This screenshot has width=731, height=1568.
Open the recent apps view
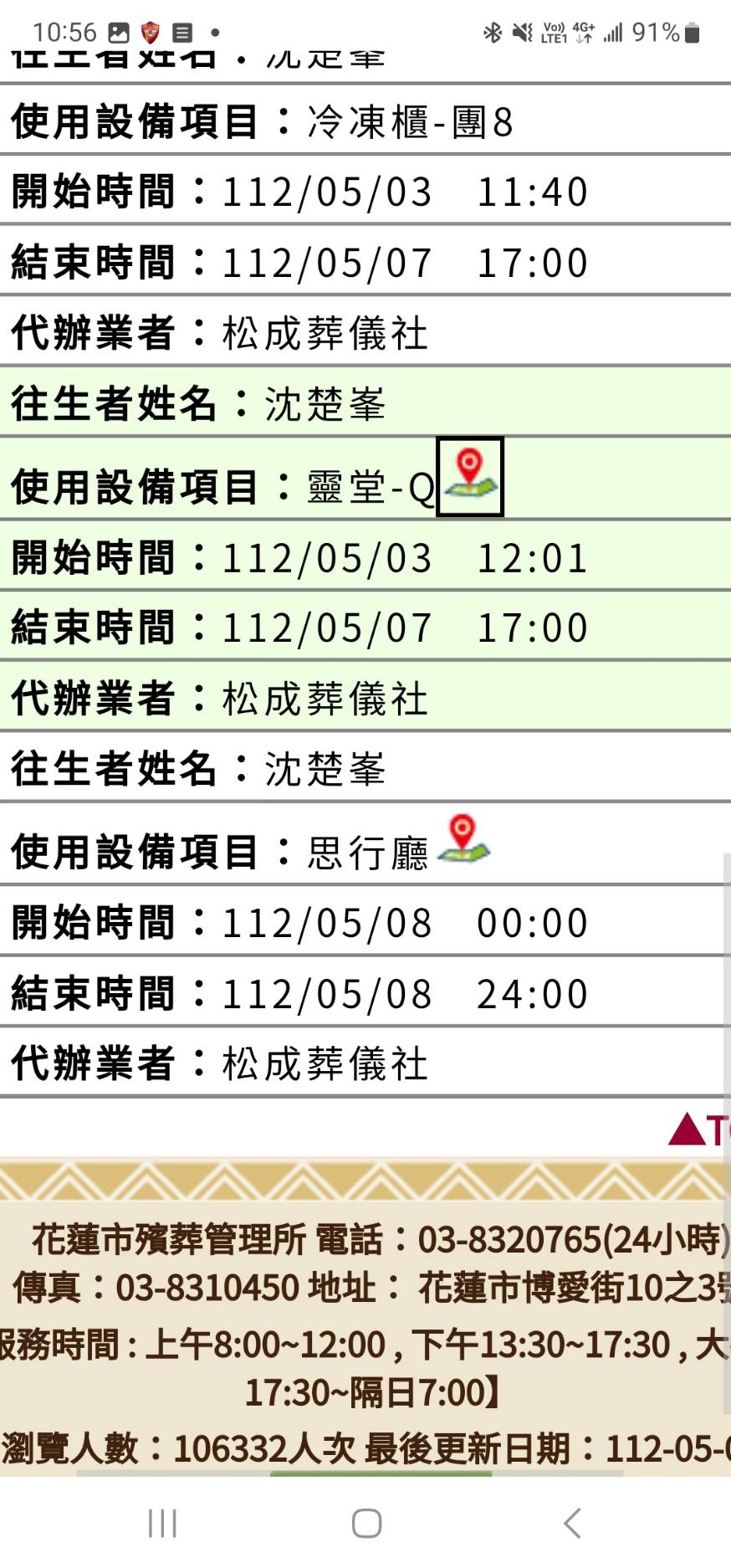(x=162, y=1523)
